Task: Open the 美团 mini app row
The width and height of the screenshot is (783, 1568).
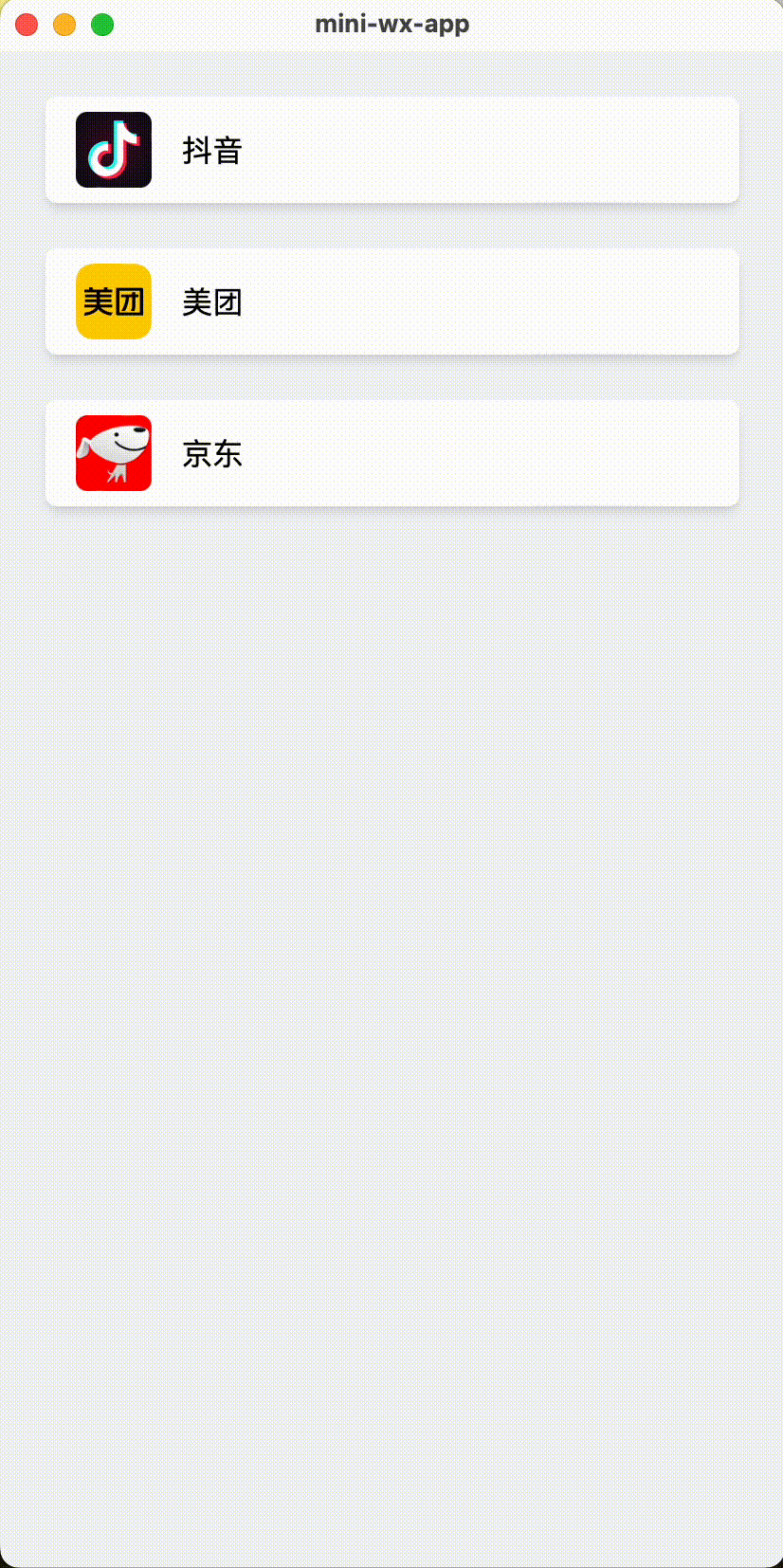Action: point(391,301)
